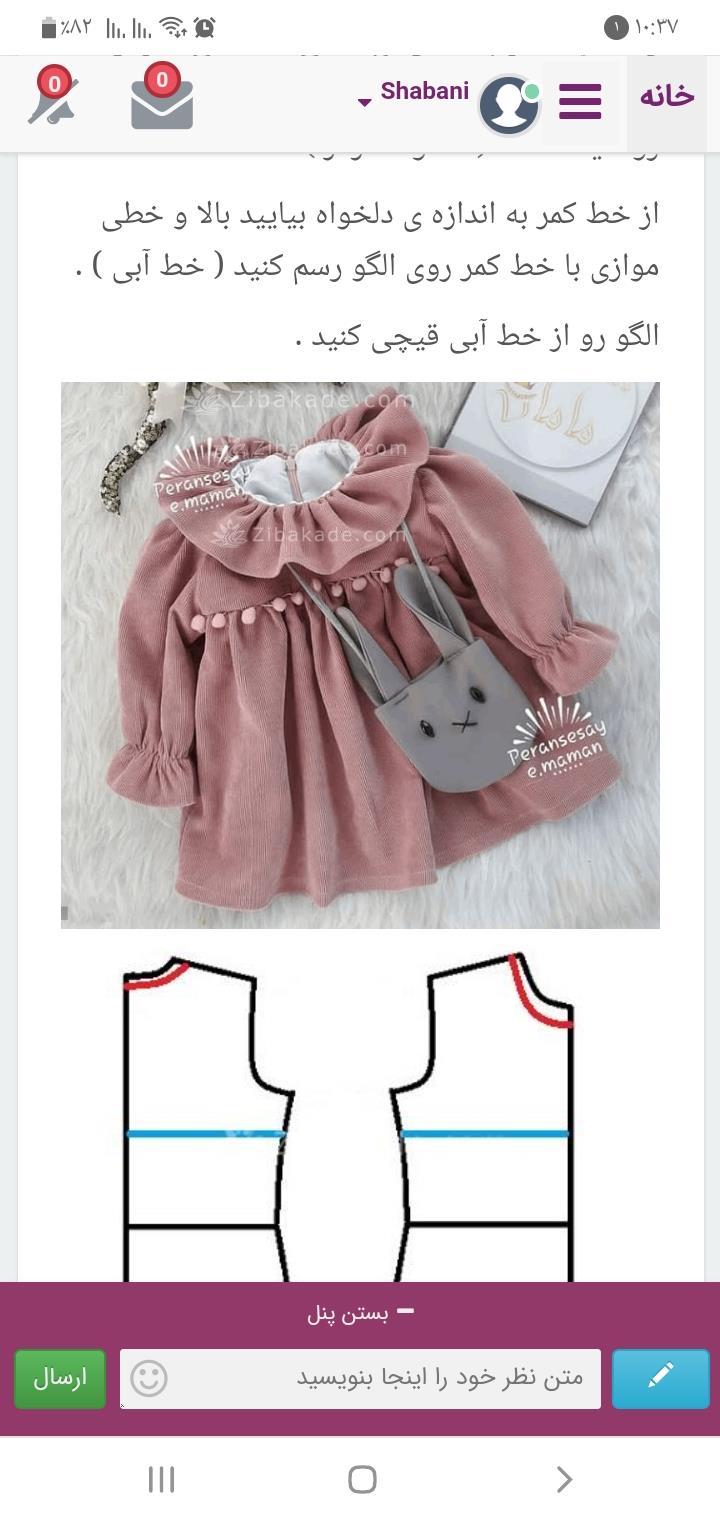720x1520 pixels.
Task: Tap the ارسال send button
Action: click(x=60, y=1379)
